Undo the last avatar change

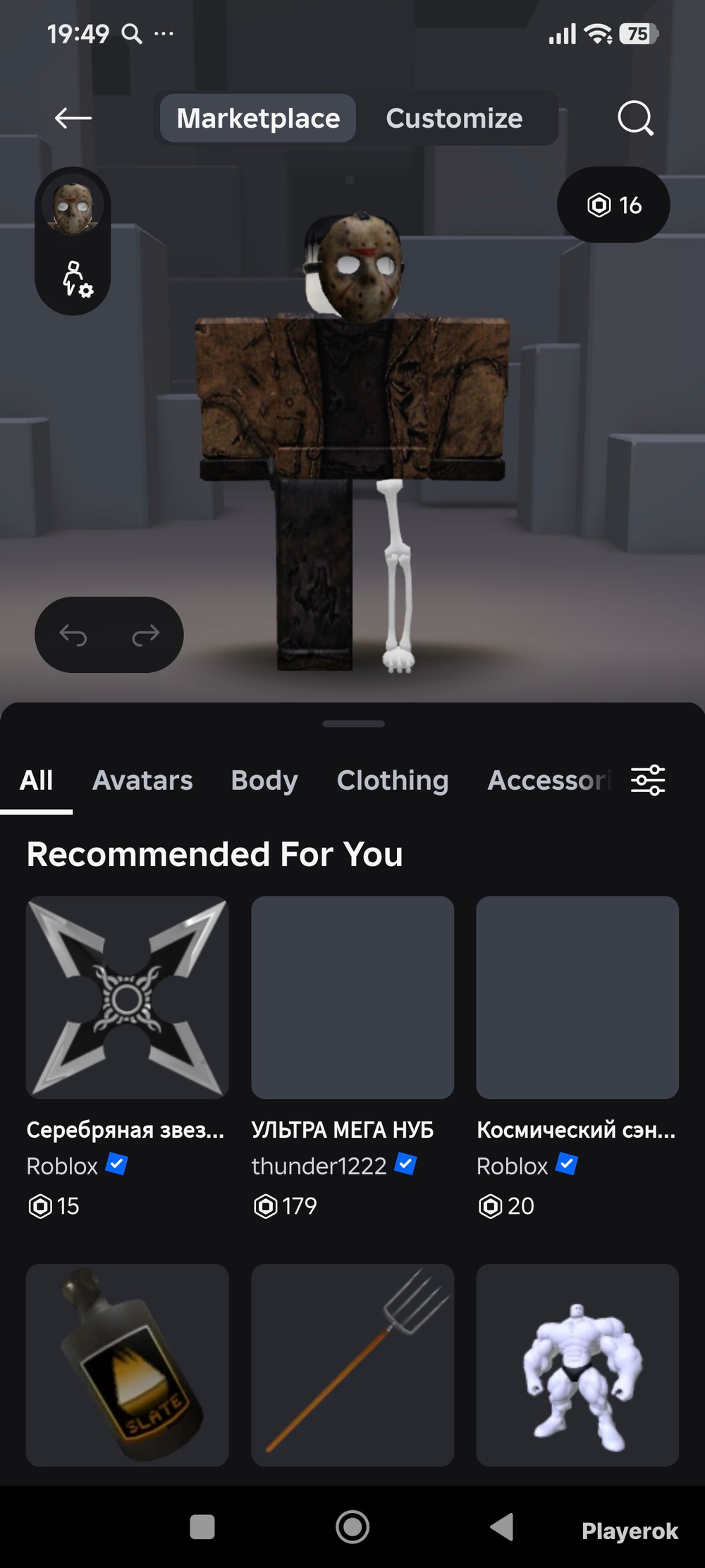[x=73, y=636]
